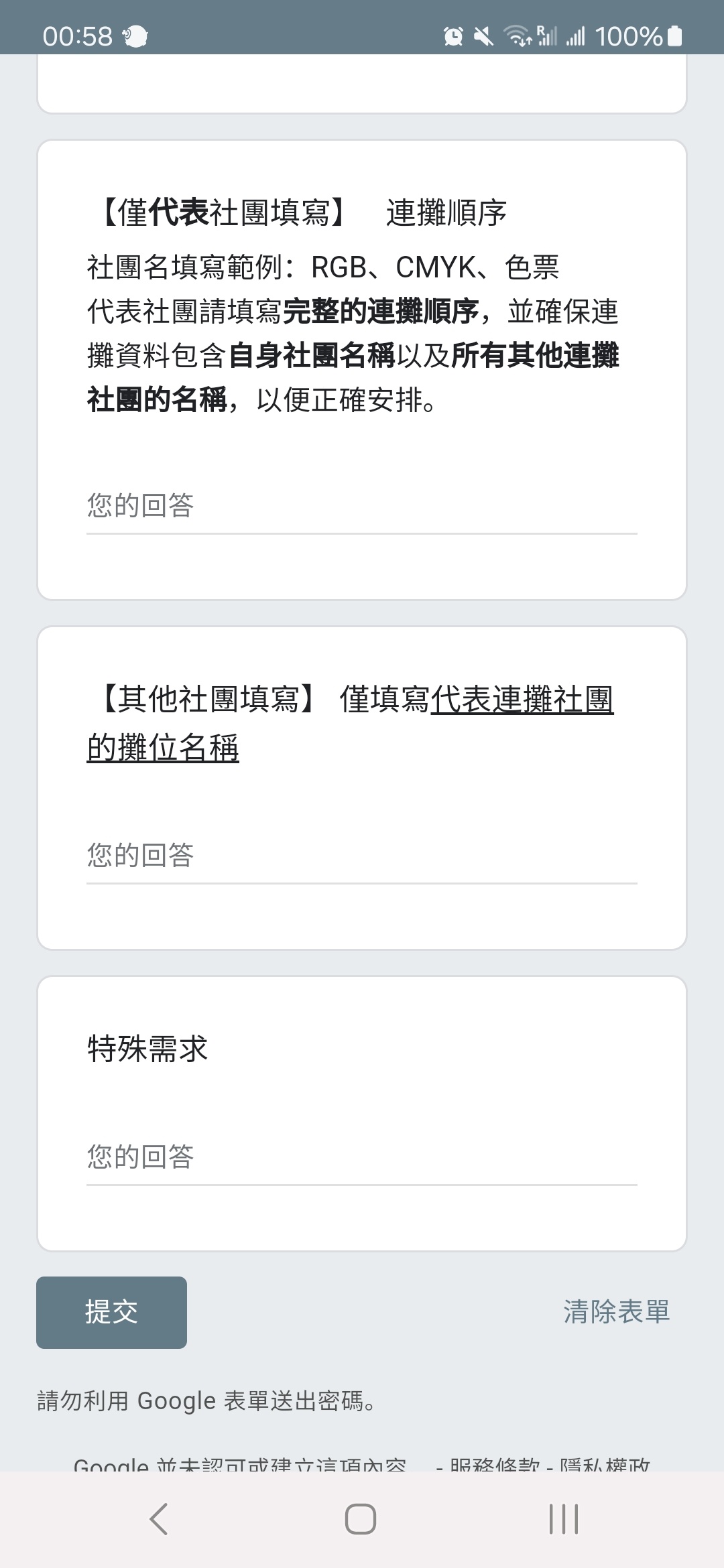Open the recent apps overview
The width and height of the screenshot is (724, 1568).
(x=564, y=1519)
